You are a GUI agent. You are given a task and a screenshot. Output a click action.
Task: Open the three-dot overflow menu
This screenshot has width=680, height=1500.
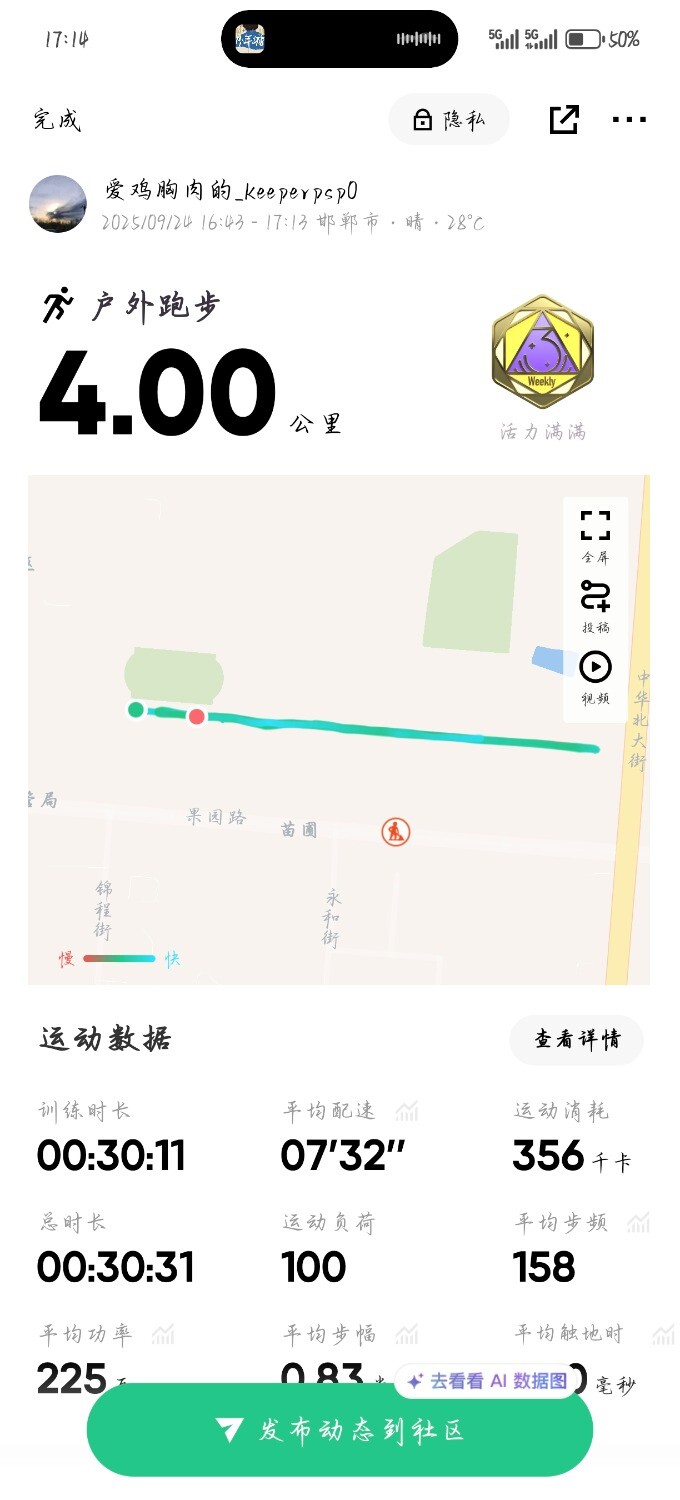pyautogui.click(x=629, y=120)
